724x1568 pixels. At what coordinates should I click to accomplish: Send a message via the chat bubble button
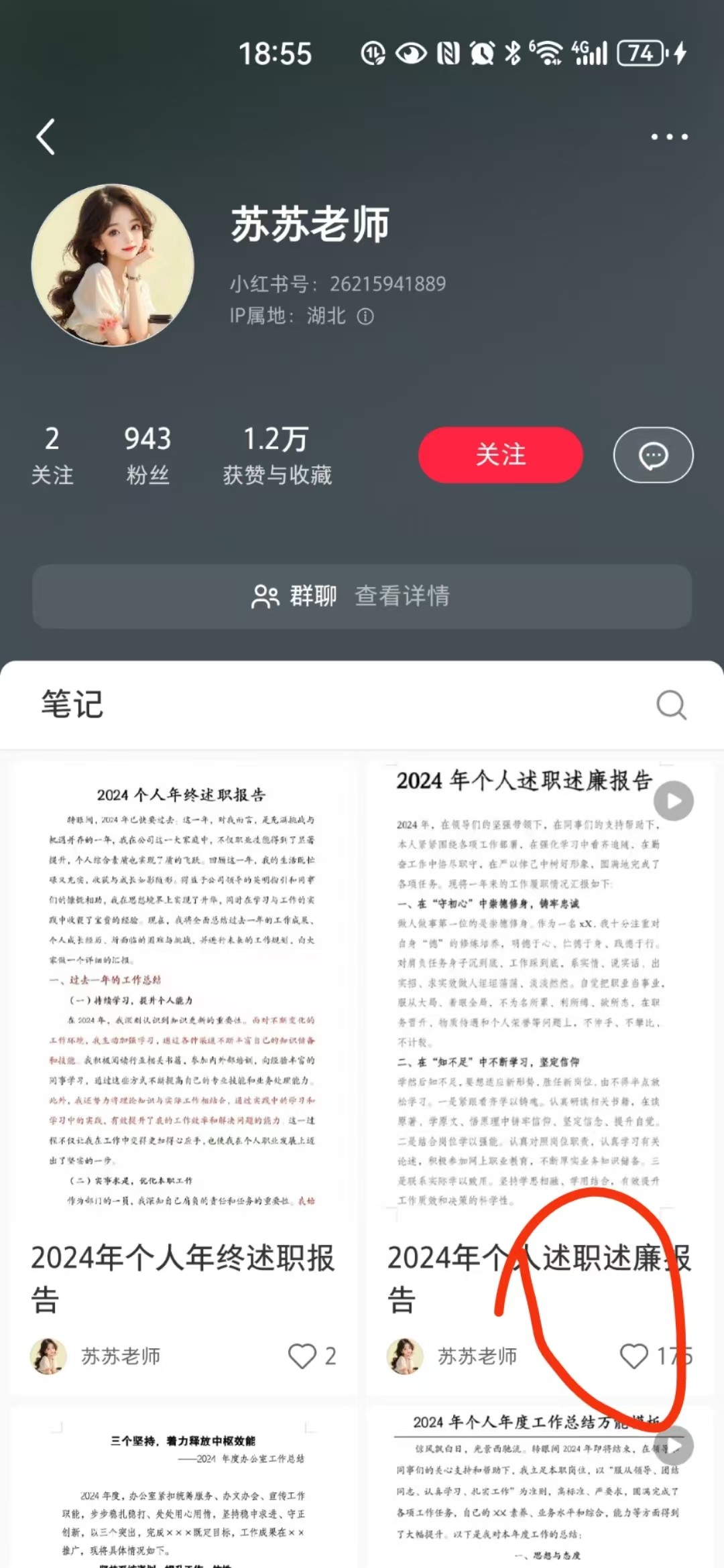click(x=653, y=456)
